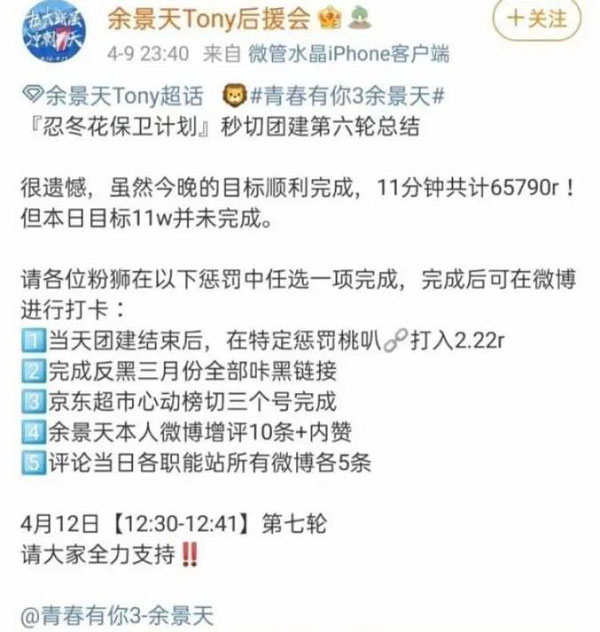Open the @青春有你3-余景天 mention
600x632 pixels.
[117, 615]
